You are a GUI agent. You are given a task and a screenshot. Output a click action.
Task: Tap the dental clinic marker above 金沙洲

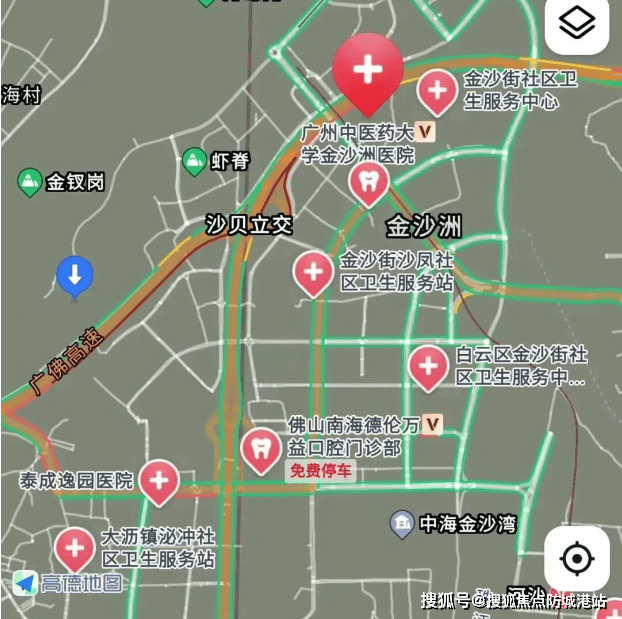(x=368, y=182)
